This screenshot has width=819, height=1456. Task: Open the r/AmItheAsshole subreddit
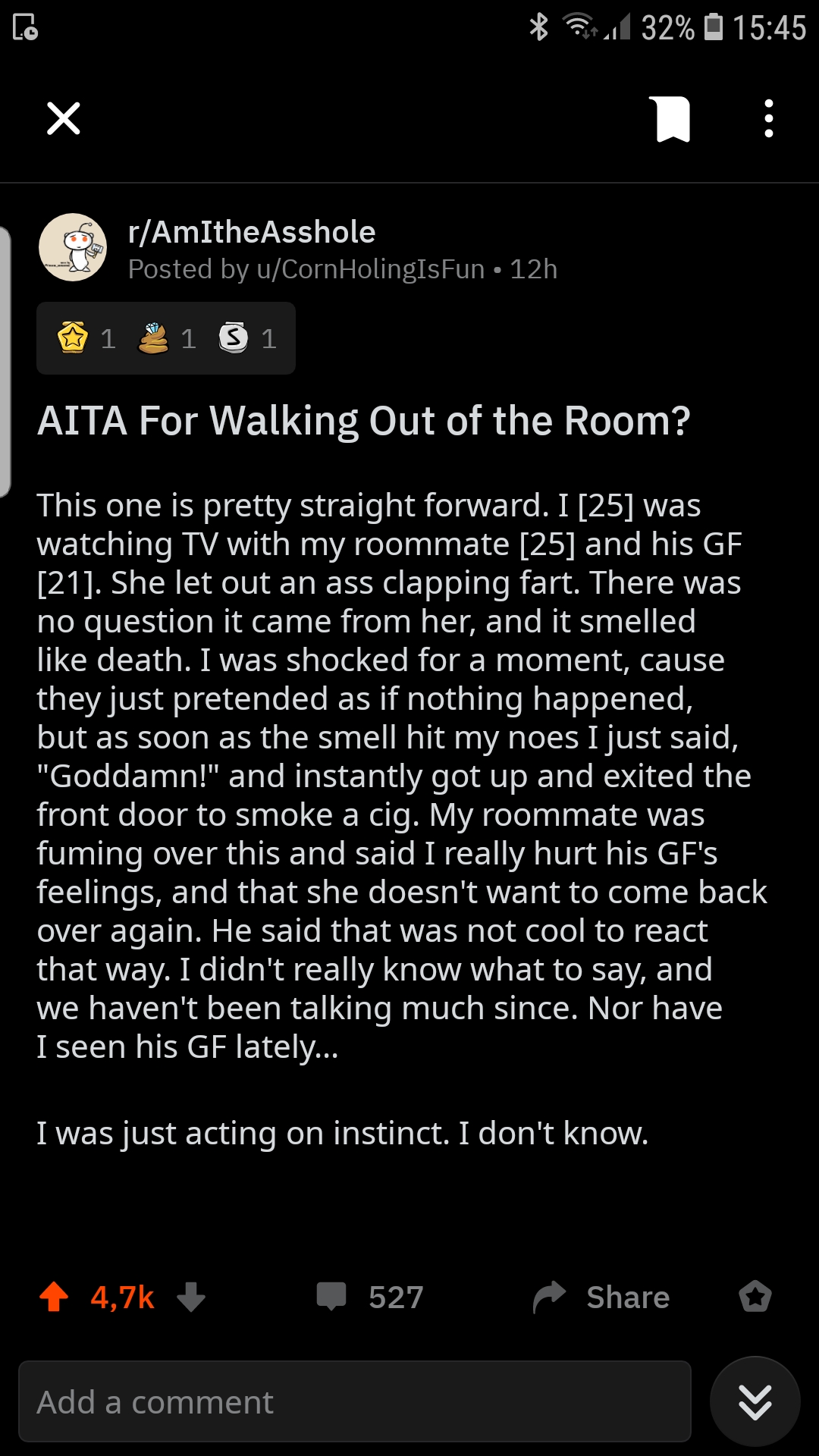click(x=252, y=232)
